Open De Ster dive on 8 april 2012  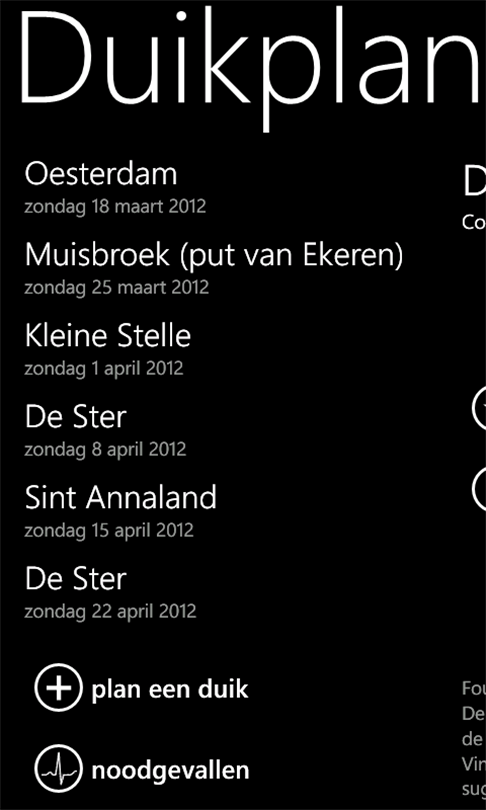pos(105,431)
